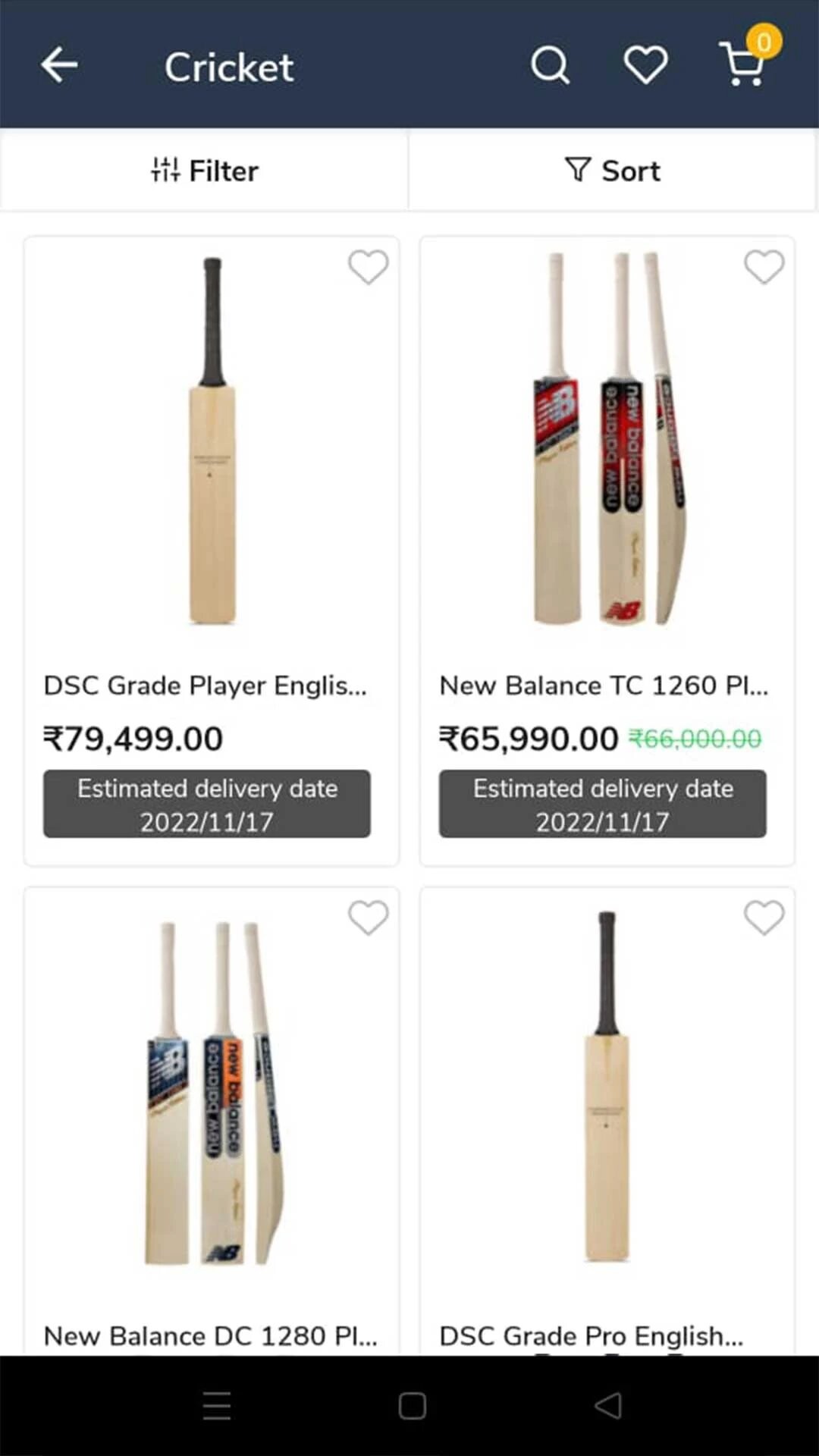Tap the system home button
The width and height of the screenshot is (819, 1456).
(412, 1405)
